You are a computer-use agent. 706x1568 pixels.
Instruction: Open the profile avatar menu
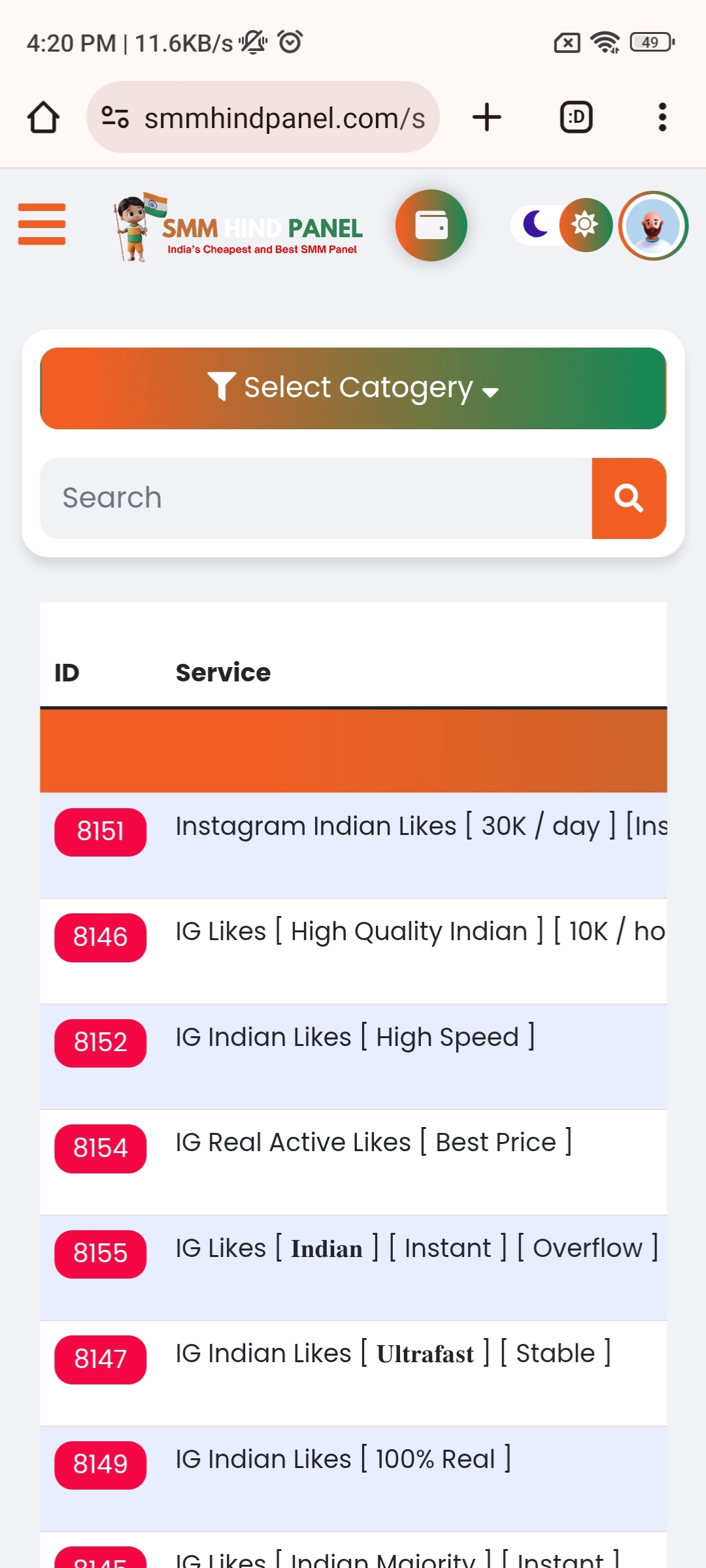653,225
